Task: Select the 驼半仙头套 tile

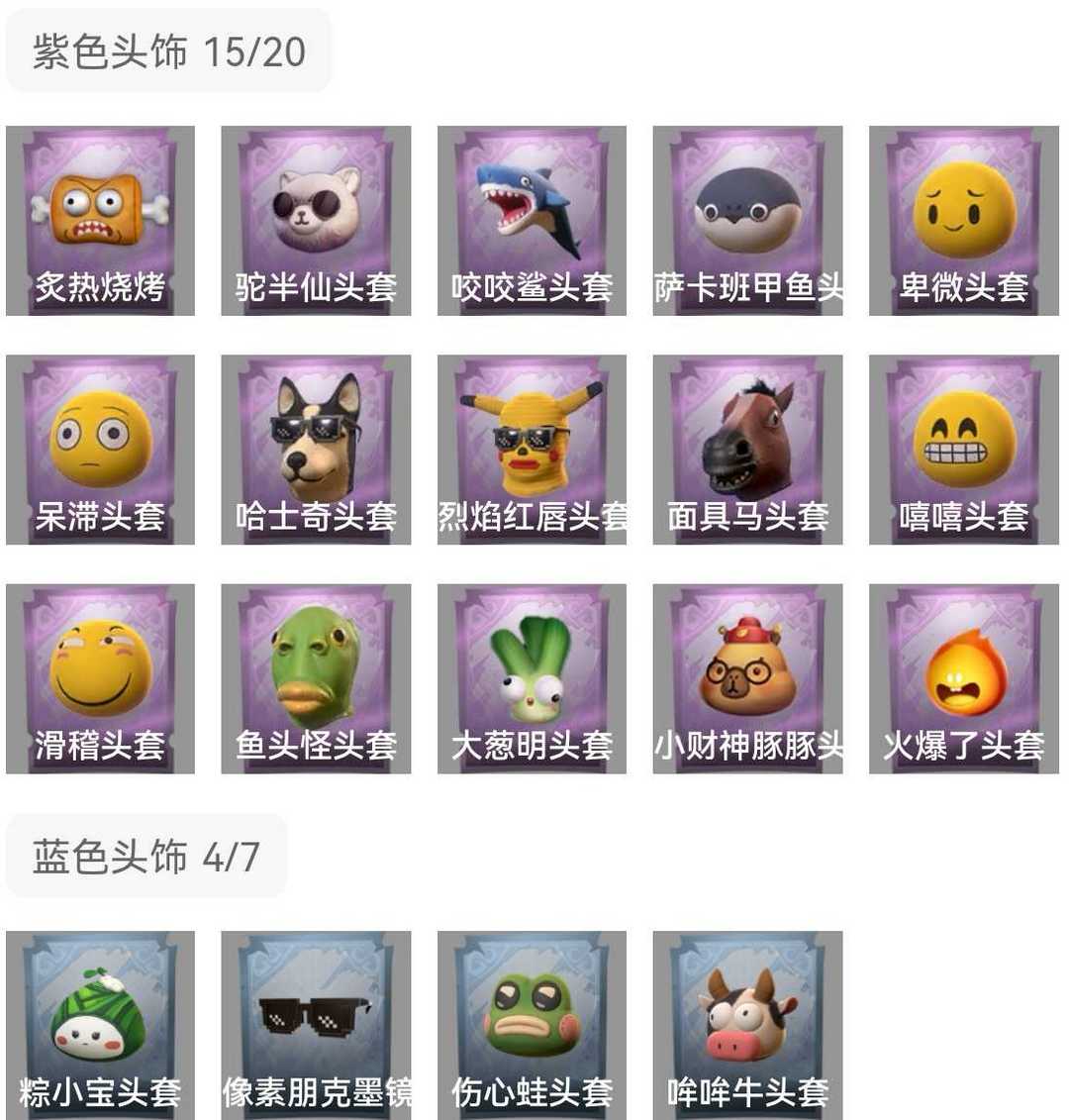Action: pyautogui.click(x=316, y=220)
